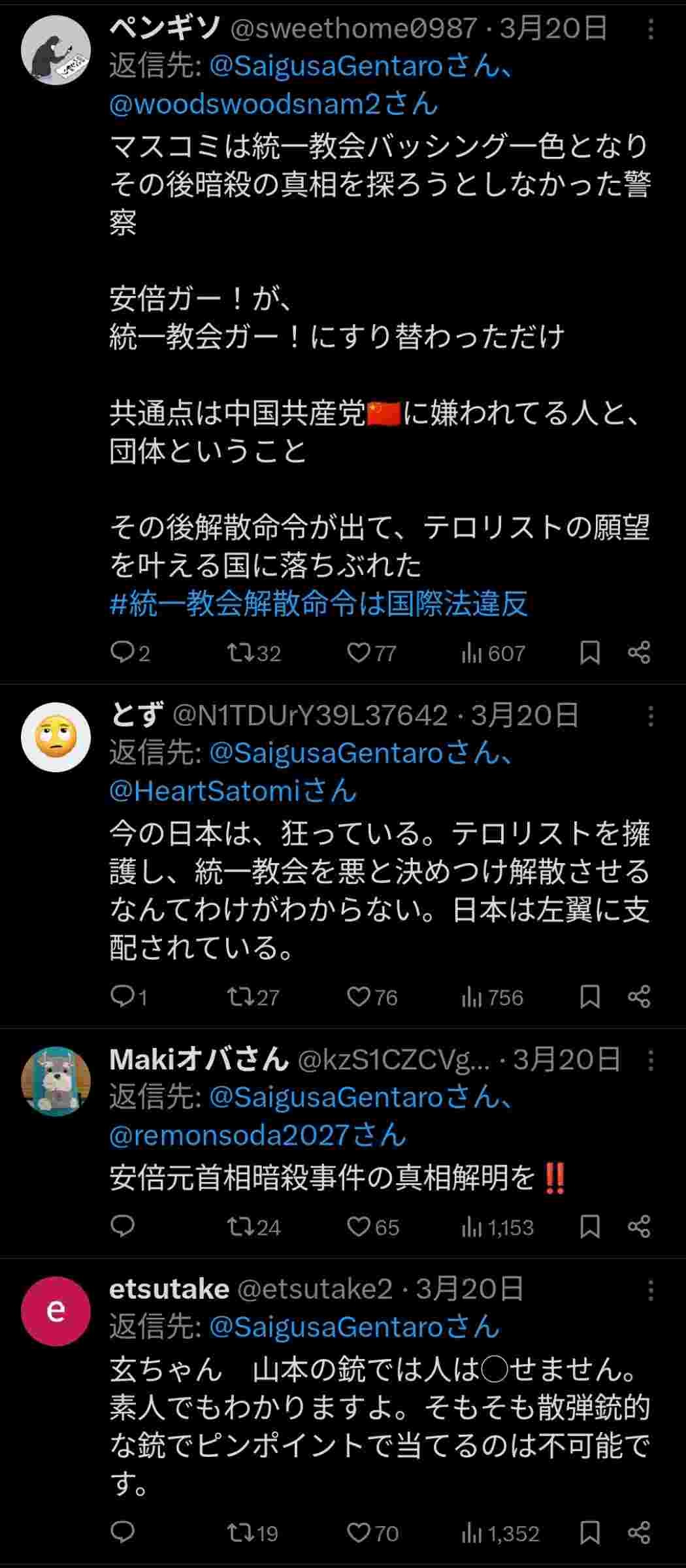This screenshot has height=1568, width=686.
Task: Open the #統一教会解散命令は国際法違反 hashtag
Action: [x=318, y=604]
